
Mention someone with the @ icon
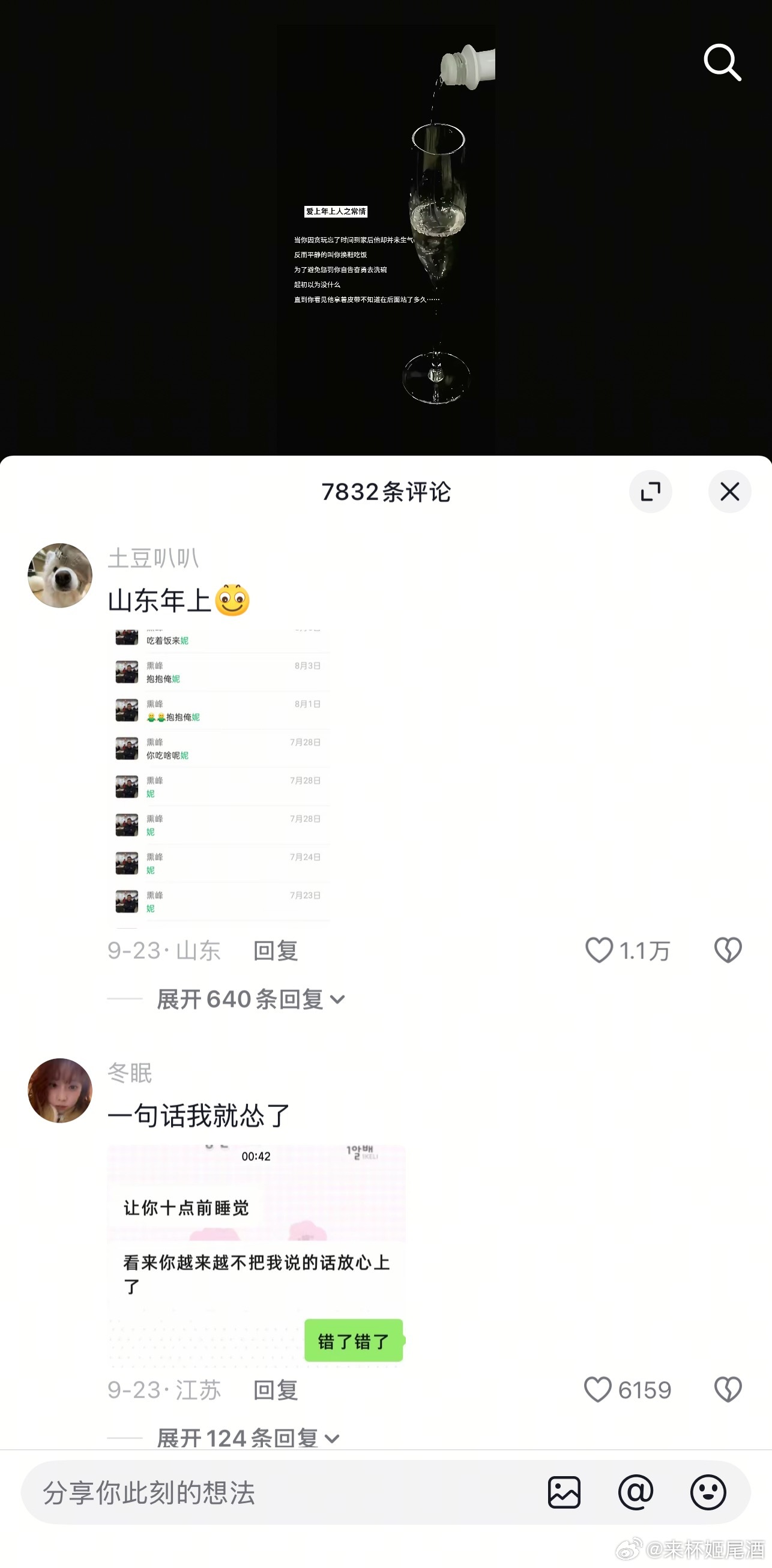click(636, 1492)
